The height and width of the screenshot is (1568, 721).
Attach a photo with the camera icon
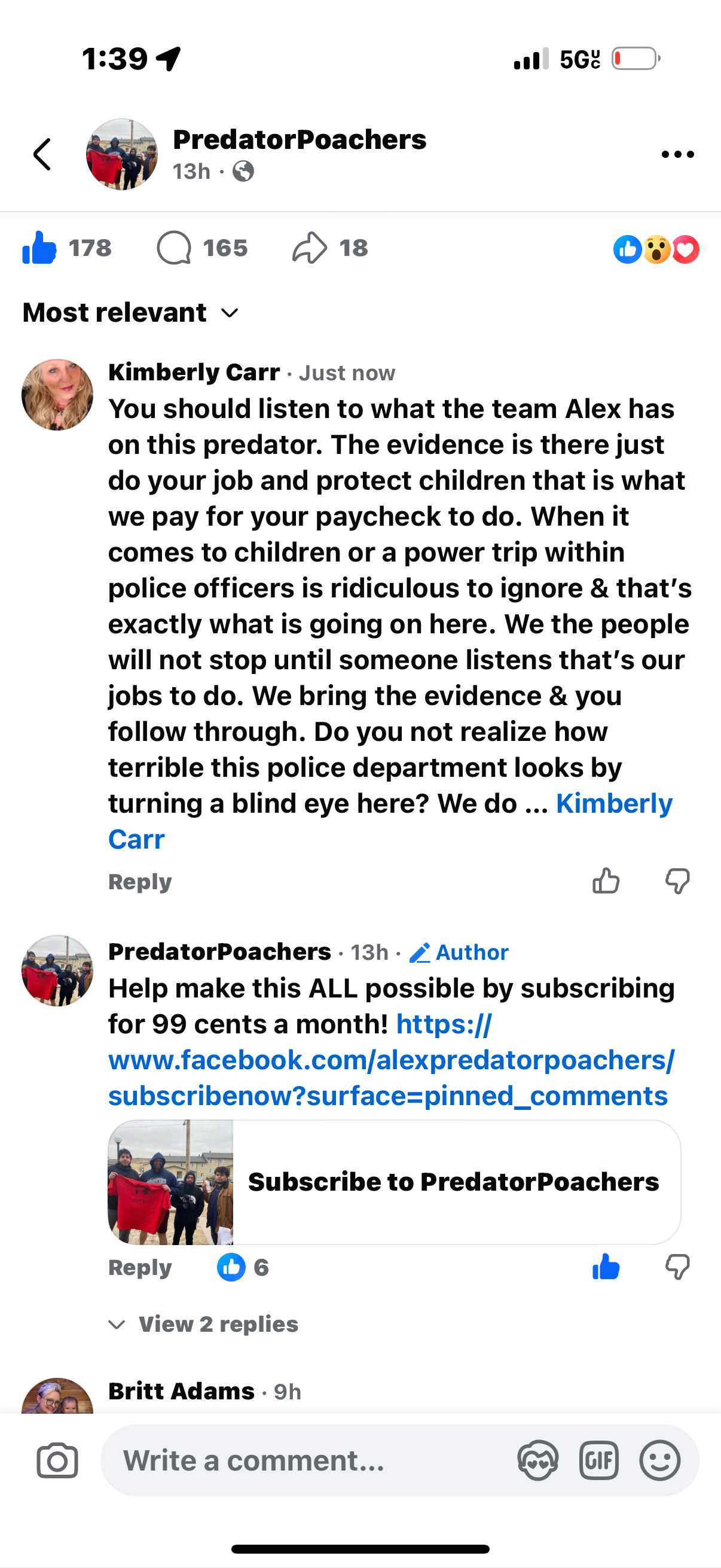(x=57, y=1460)
